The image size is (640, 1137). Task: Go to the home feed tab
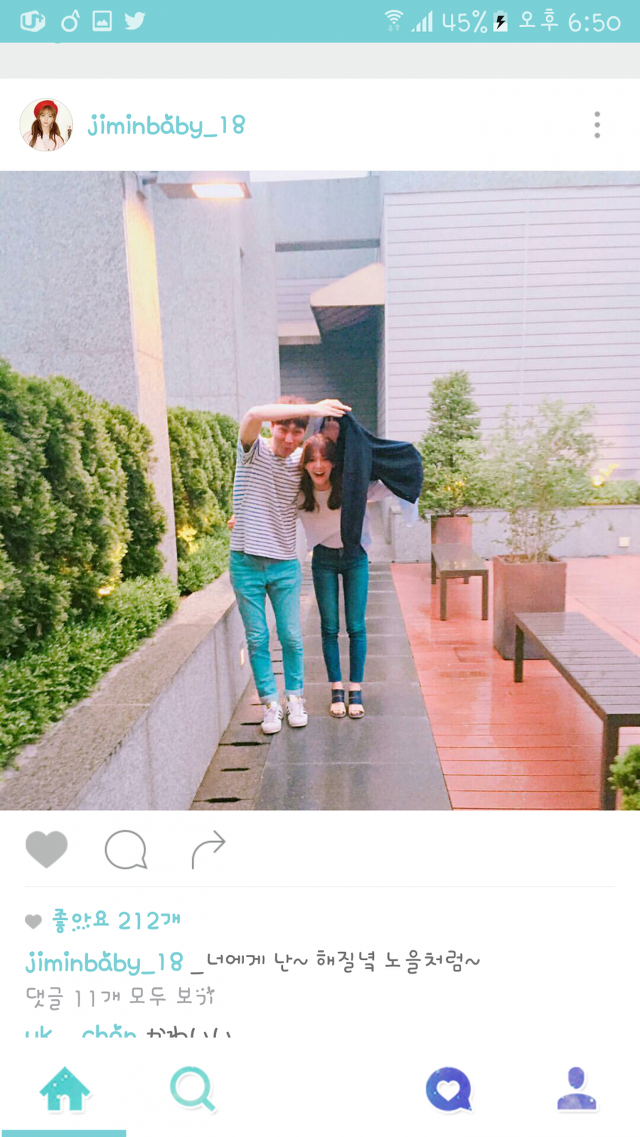(x=65, y=1089)
